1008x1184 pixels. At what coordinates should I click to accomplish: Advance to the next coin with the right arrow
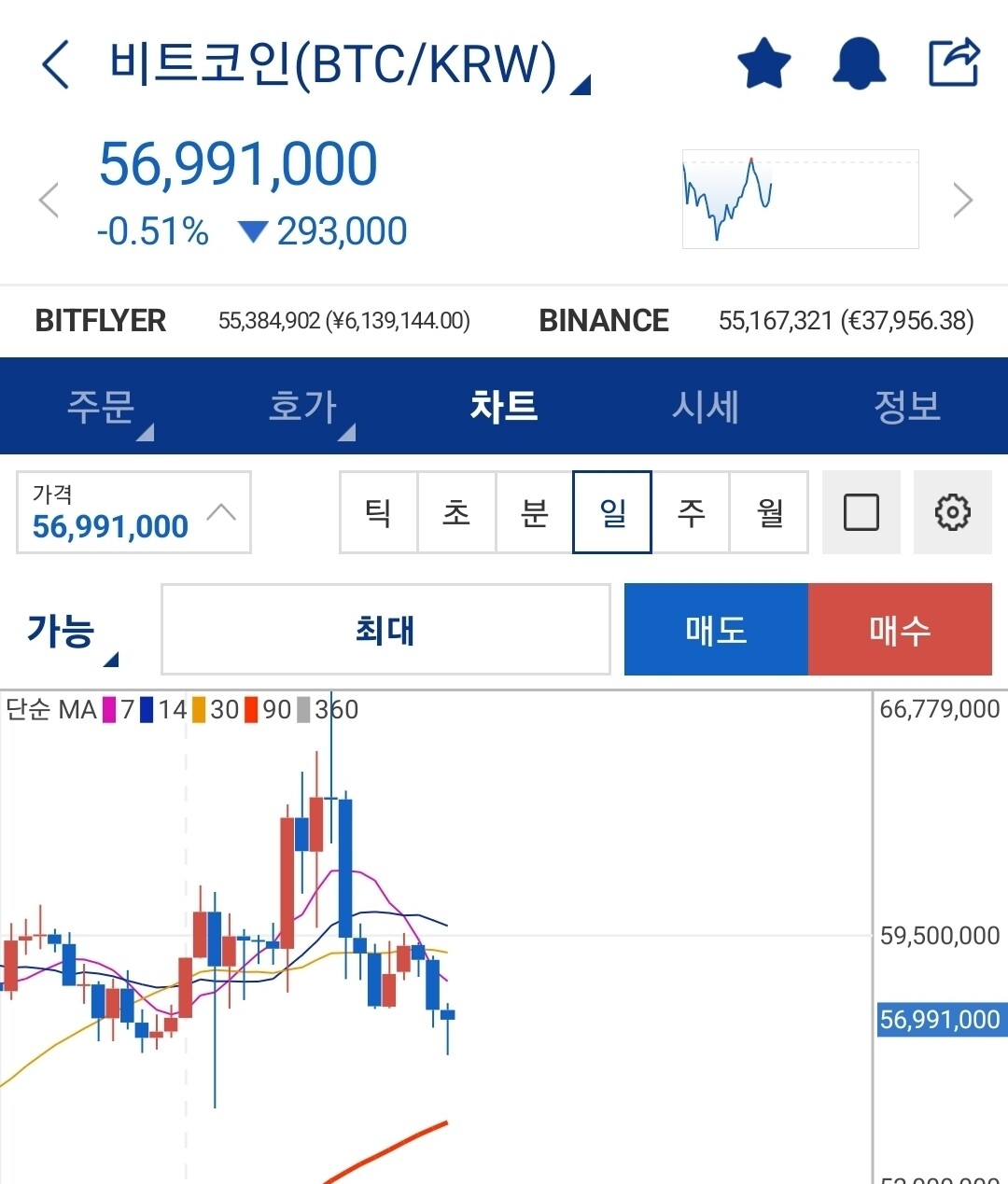click(963, 199)
